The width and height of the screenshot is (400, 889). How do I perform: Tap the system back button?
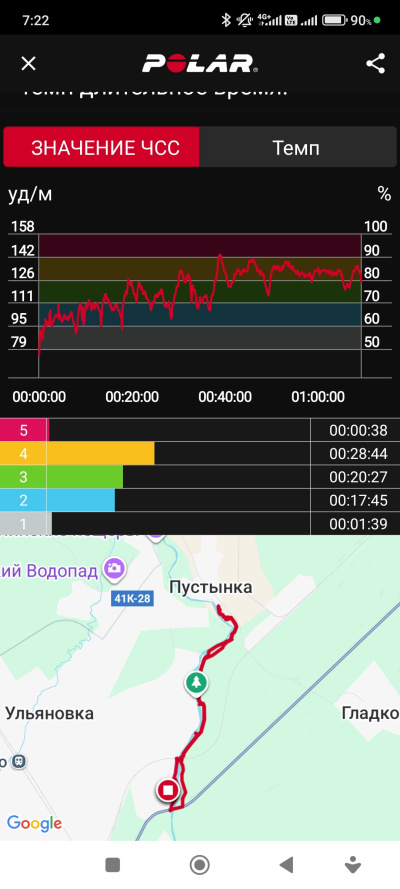(x=287, y=865)
